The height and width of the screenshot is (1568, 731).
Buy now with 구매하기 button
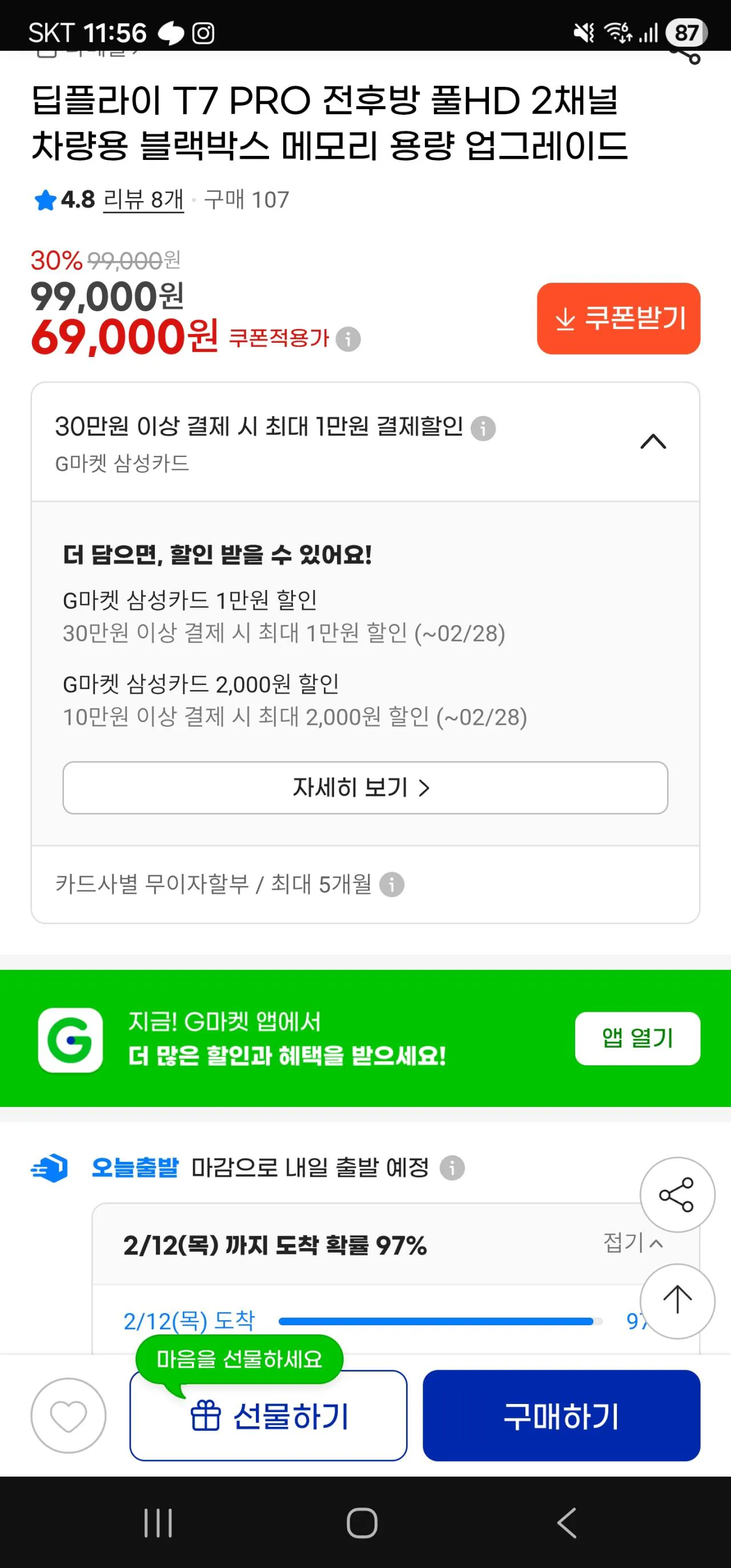click(561, 1416)
